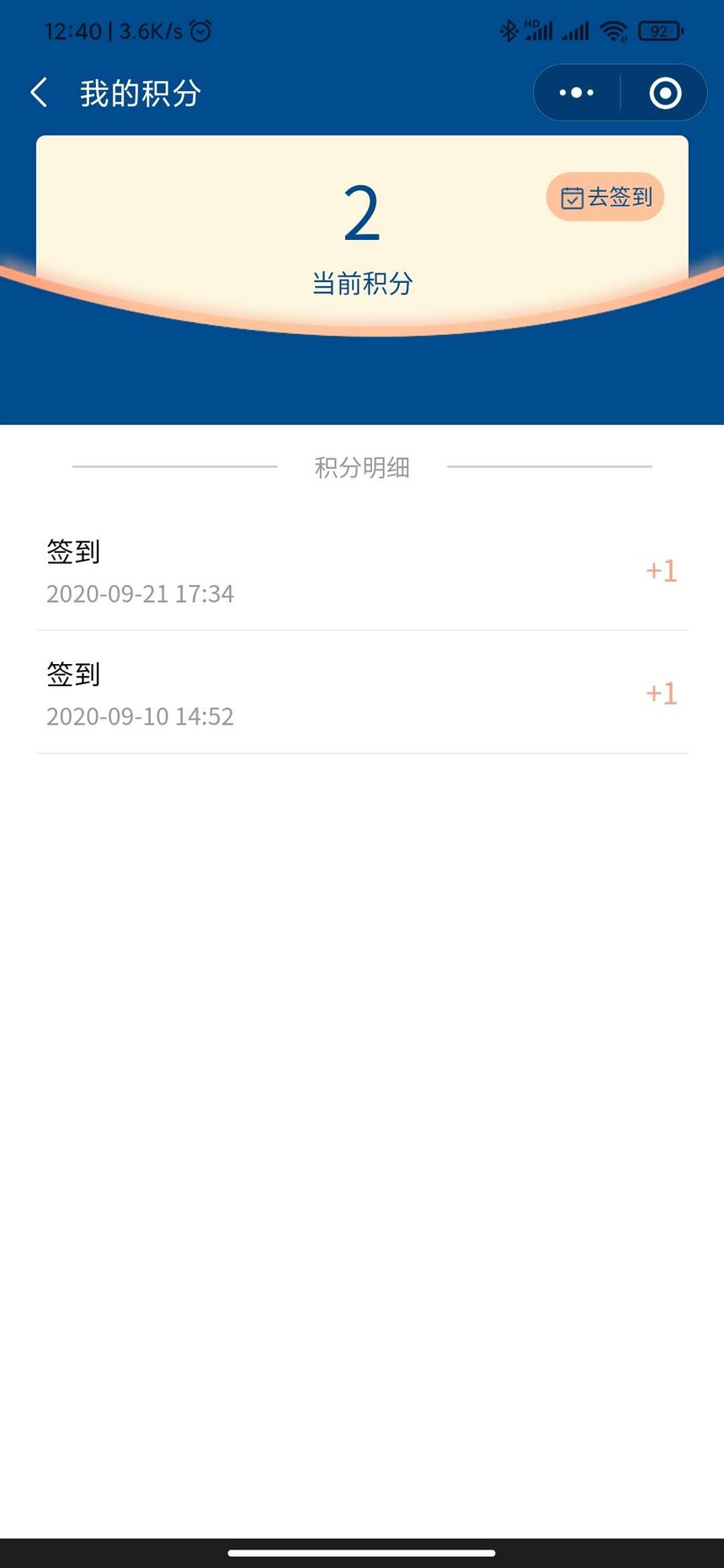Tap the circular close capsule icon

665,93
